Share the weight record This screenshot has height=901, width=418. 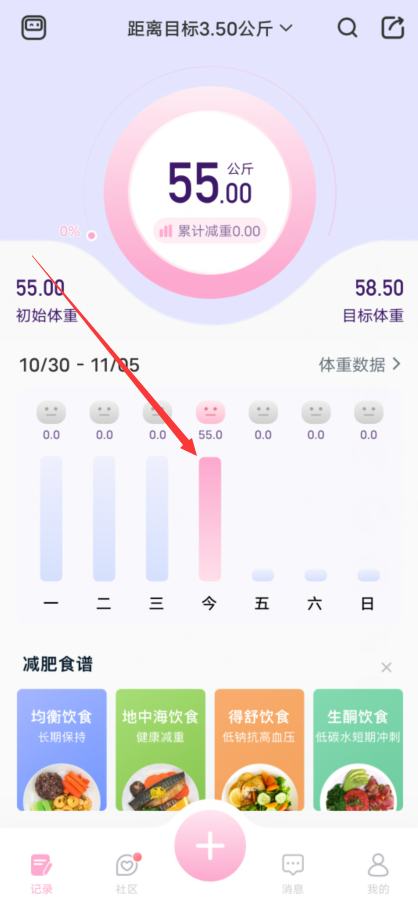pos(393,28)
